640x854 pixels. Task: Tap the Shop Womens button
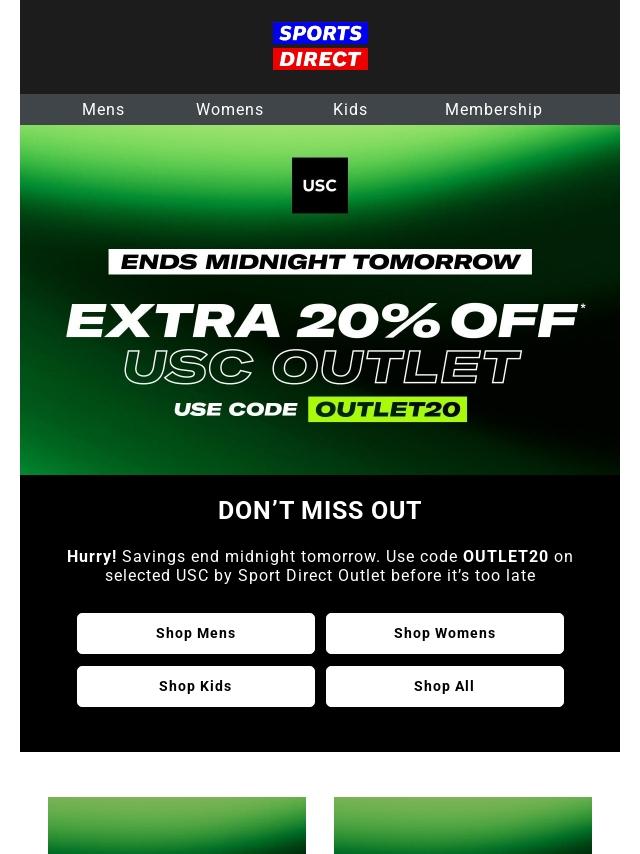coord(444,633)
